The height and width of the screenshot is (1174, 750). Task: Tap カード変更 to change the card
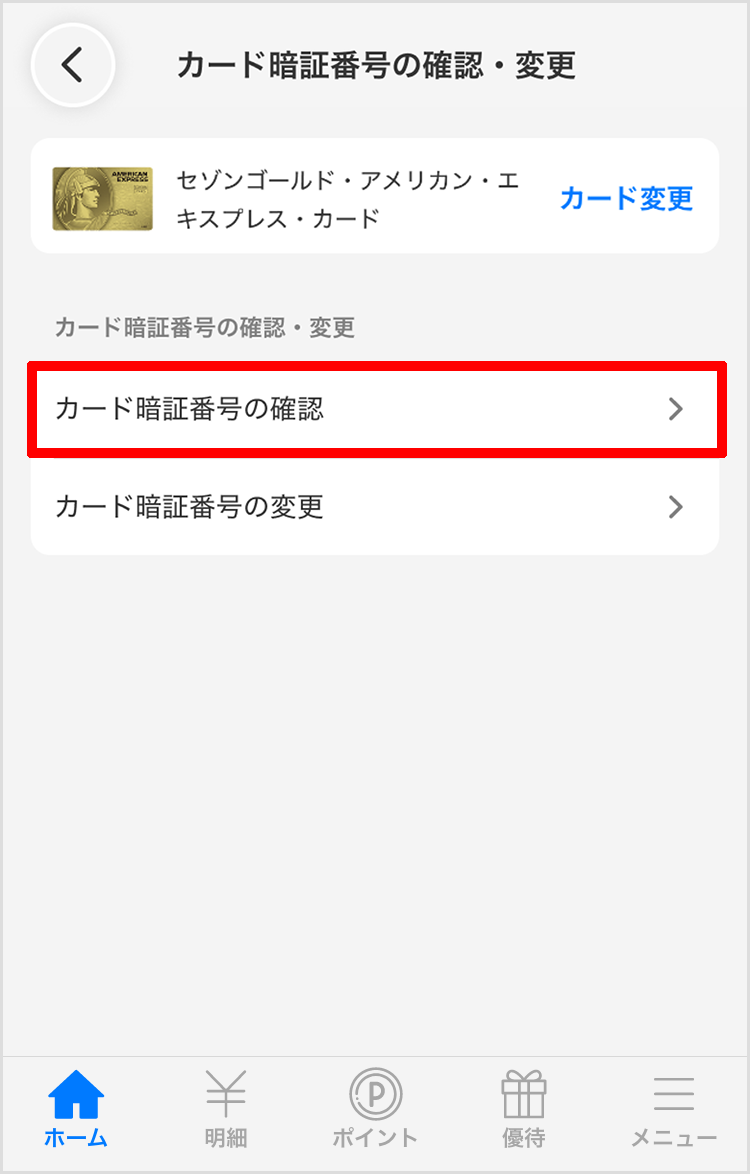click(626, 198)
